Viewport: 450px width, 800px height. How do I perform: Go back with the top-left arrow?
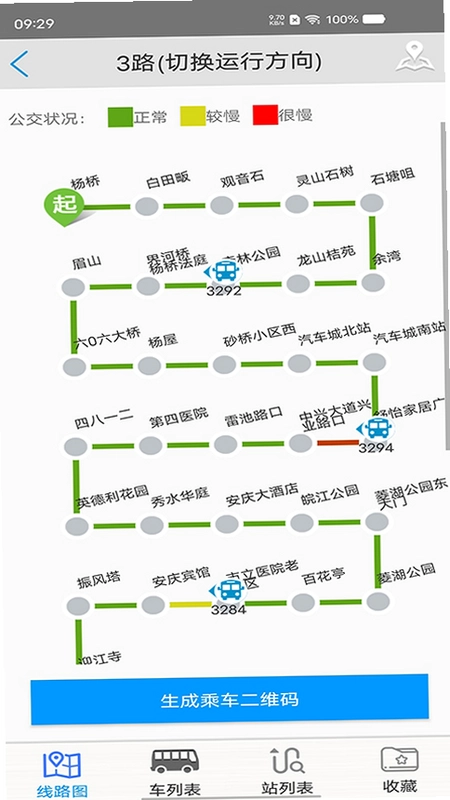click(19, 64)
